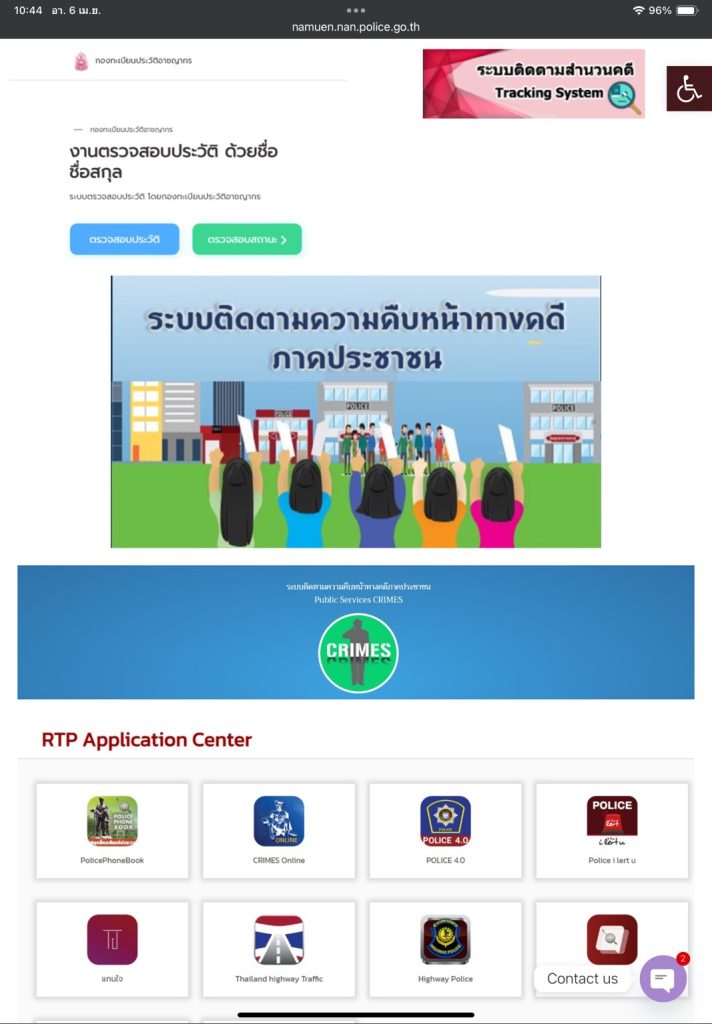The image size is (712, 1024).
Task: Tap the namuen.nan.police.go.th address bar
Action: coord(356,27)
